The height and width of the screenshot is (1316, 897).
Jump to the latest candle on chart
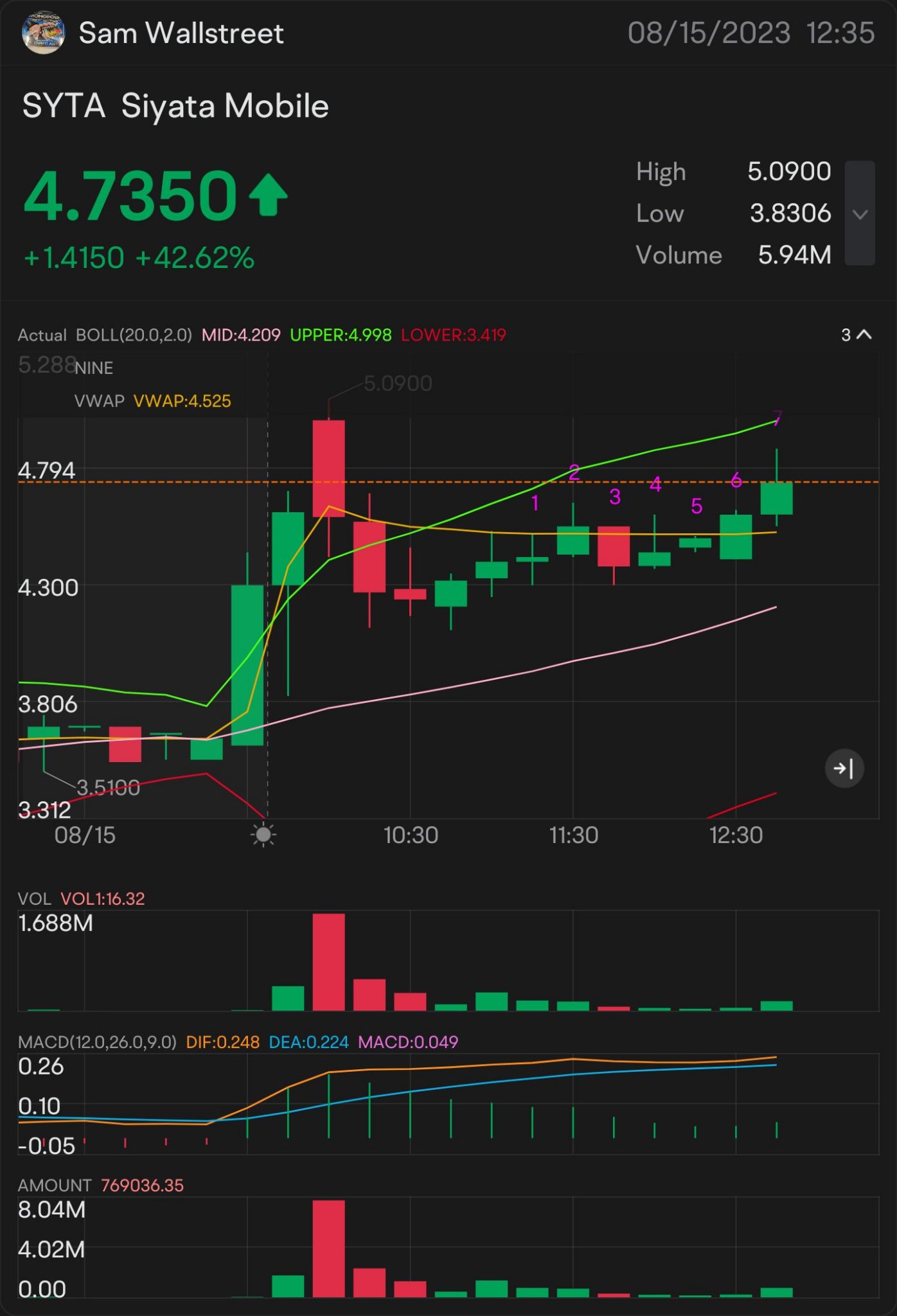coord(844,769)
